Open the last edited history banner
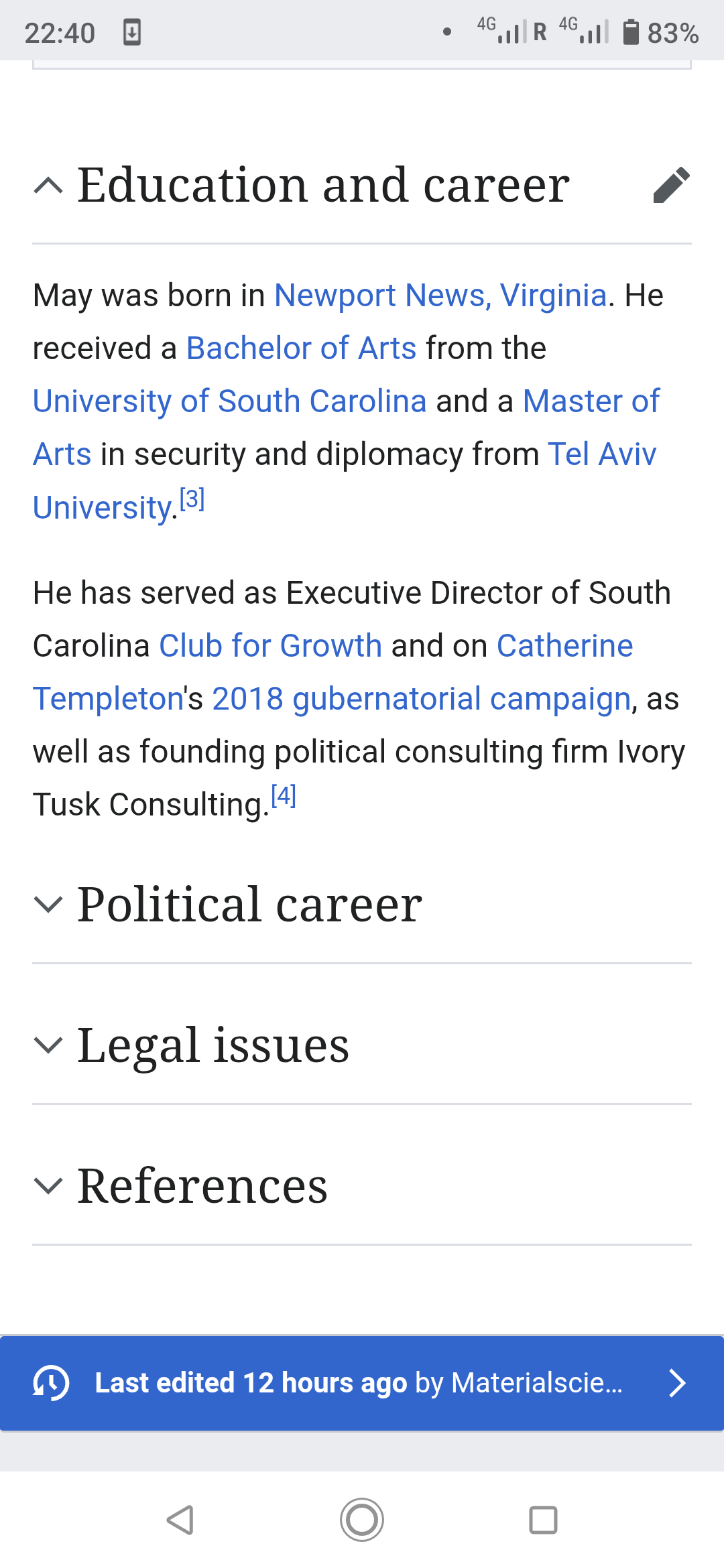 (362, 1383)
